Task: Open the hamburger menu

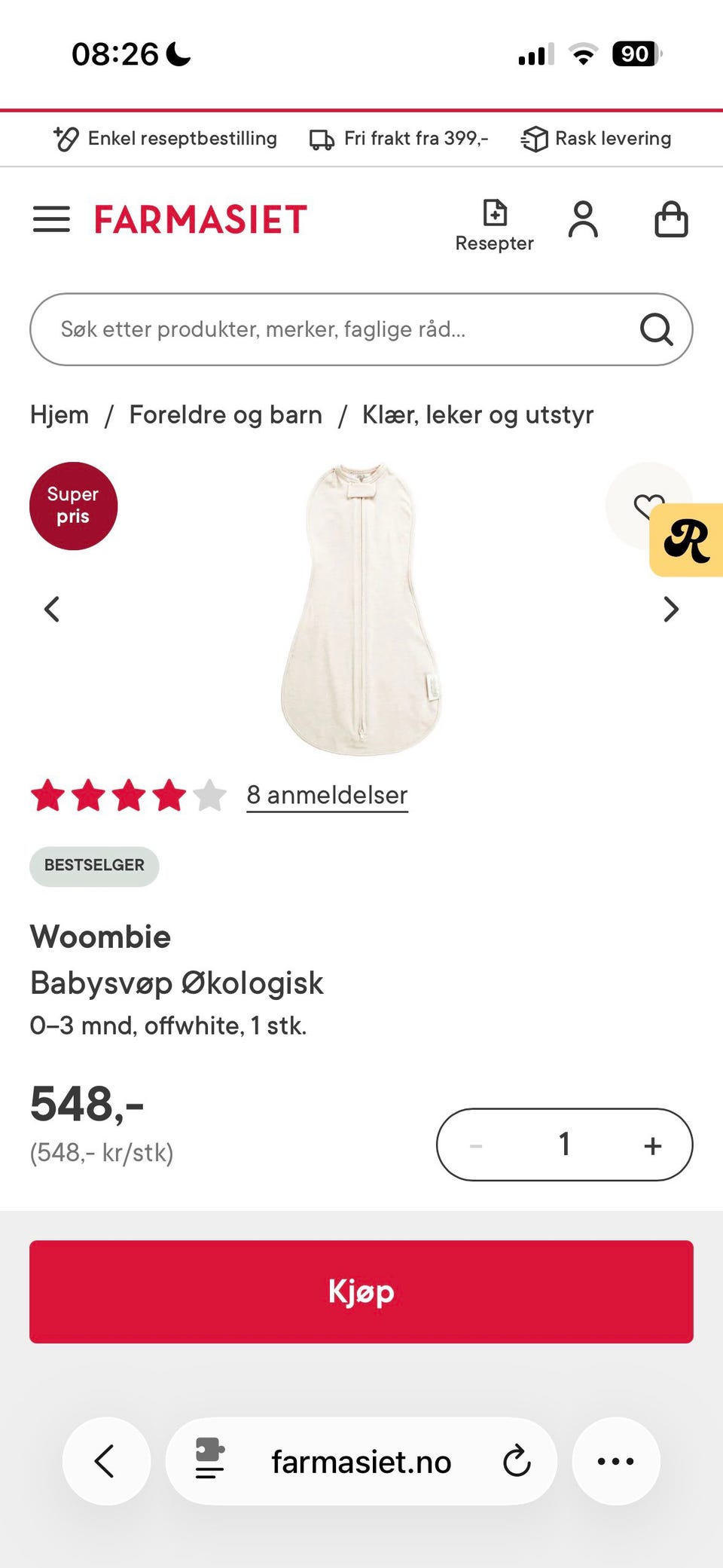Action: [x=51, y=219]
